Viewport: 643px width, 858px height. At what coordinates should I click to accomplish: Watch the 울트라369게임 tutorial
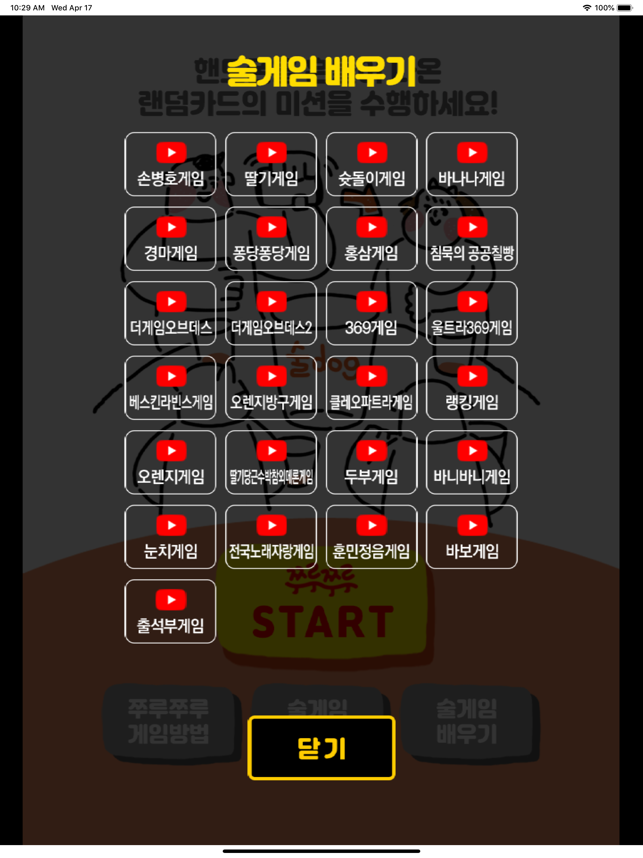[x=472, y=313]
